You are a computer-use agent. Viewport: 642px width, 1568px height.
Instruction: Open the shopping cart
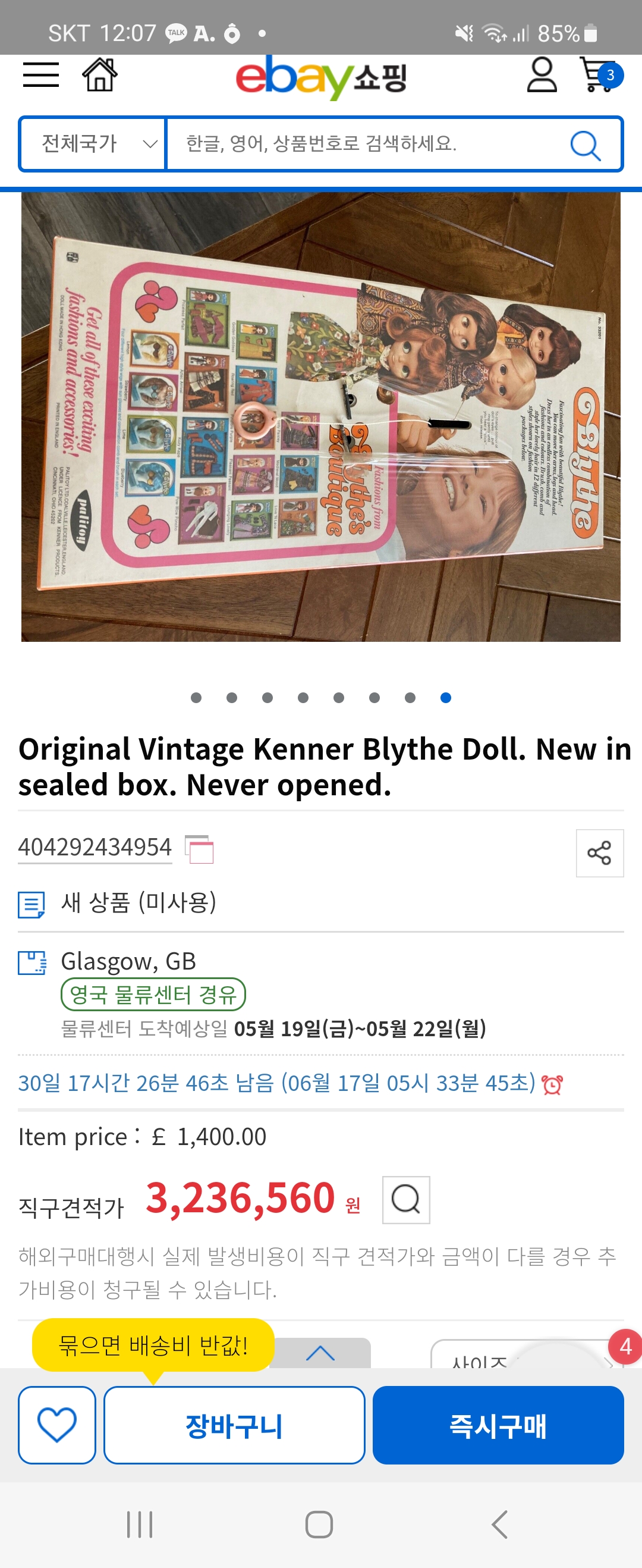click(x=599, y=76)
